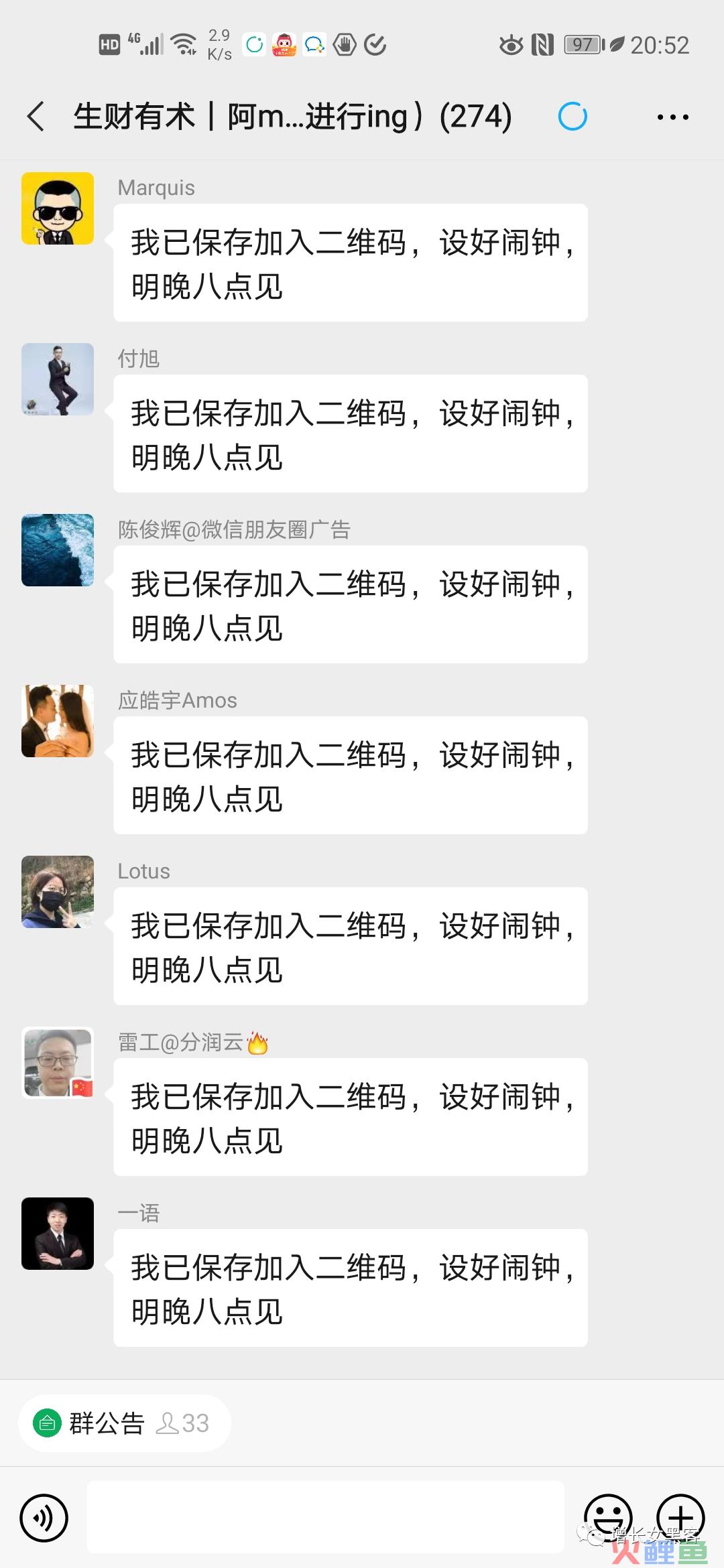
Task: Open the emoji sticker panel
Action: point(608,1516)
